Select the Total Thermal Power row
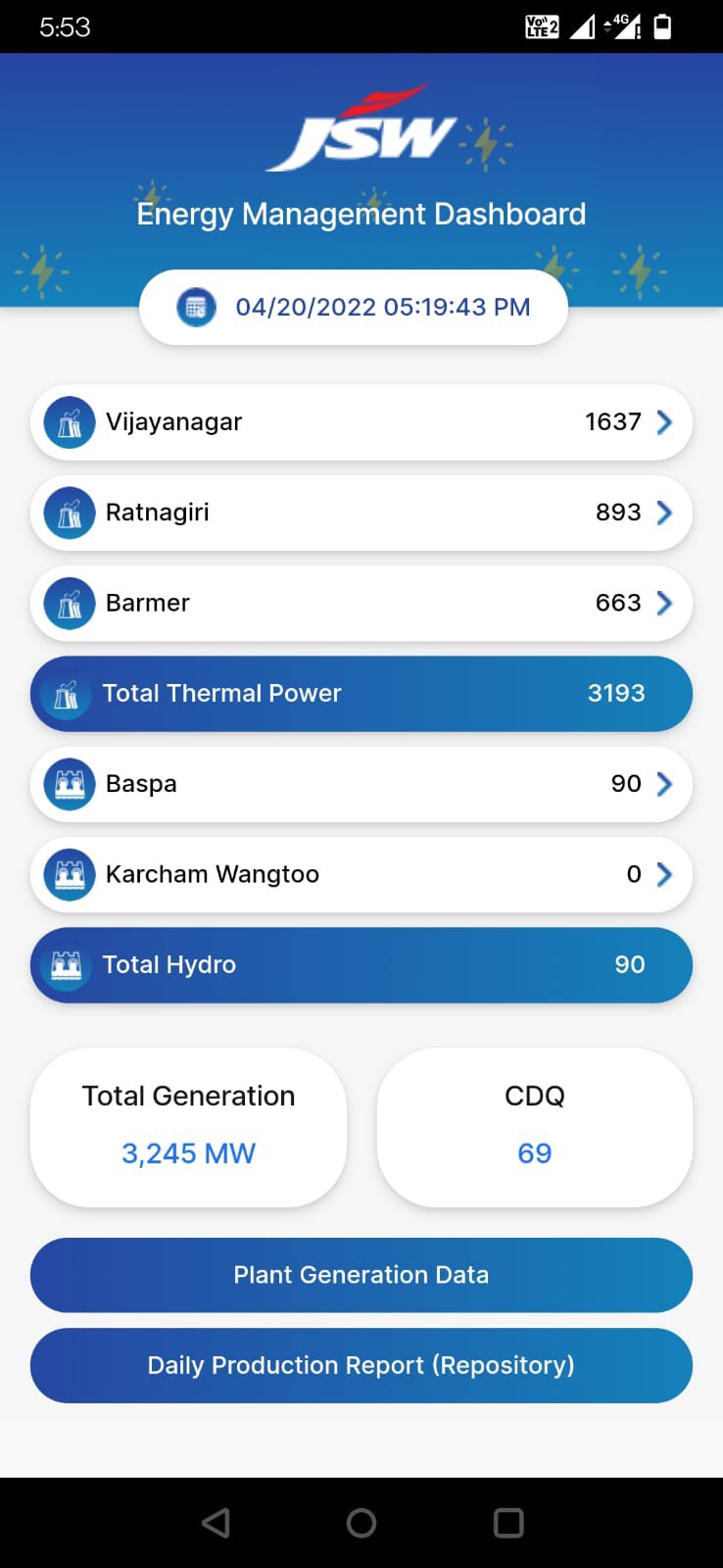 pos(361,694)
